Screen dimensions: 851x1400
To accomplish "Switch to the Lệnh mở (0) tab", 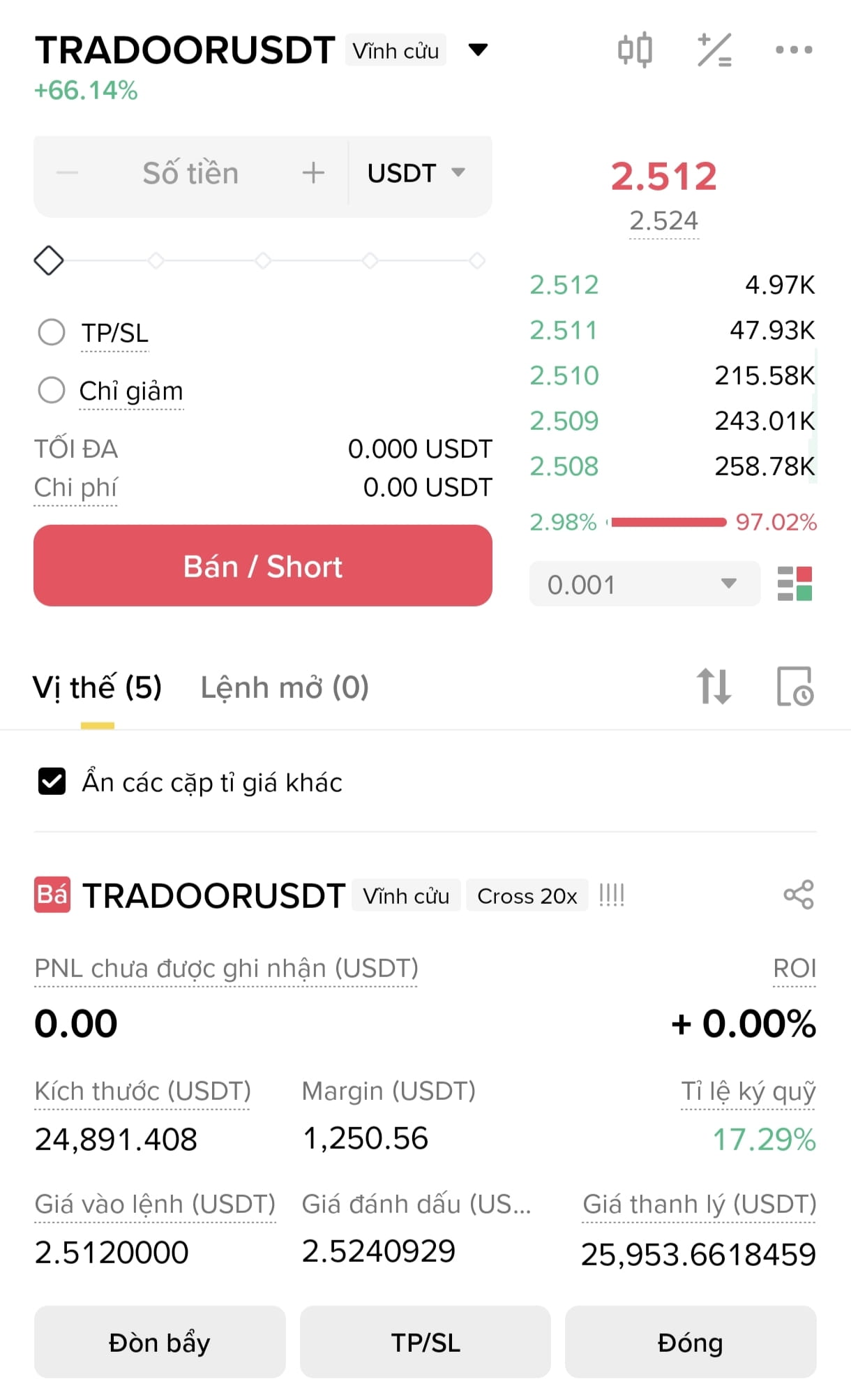I will point(285,687).
